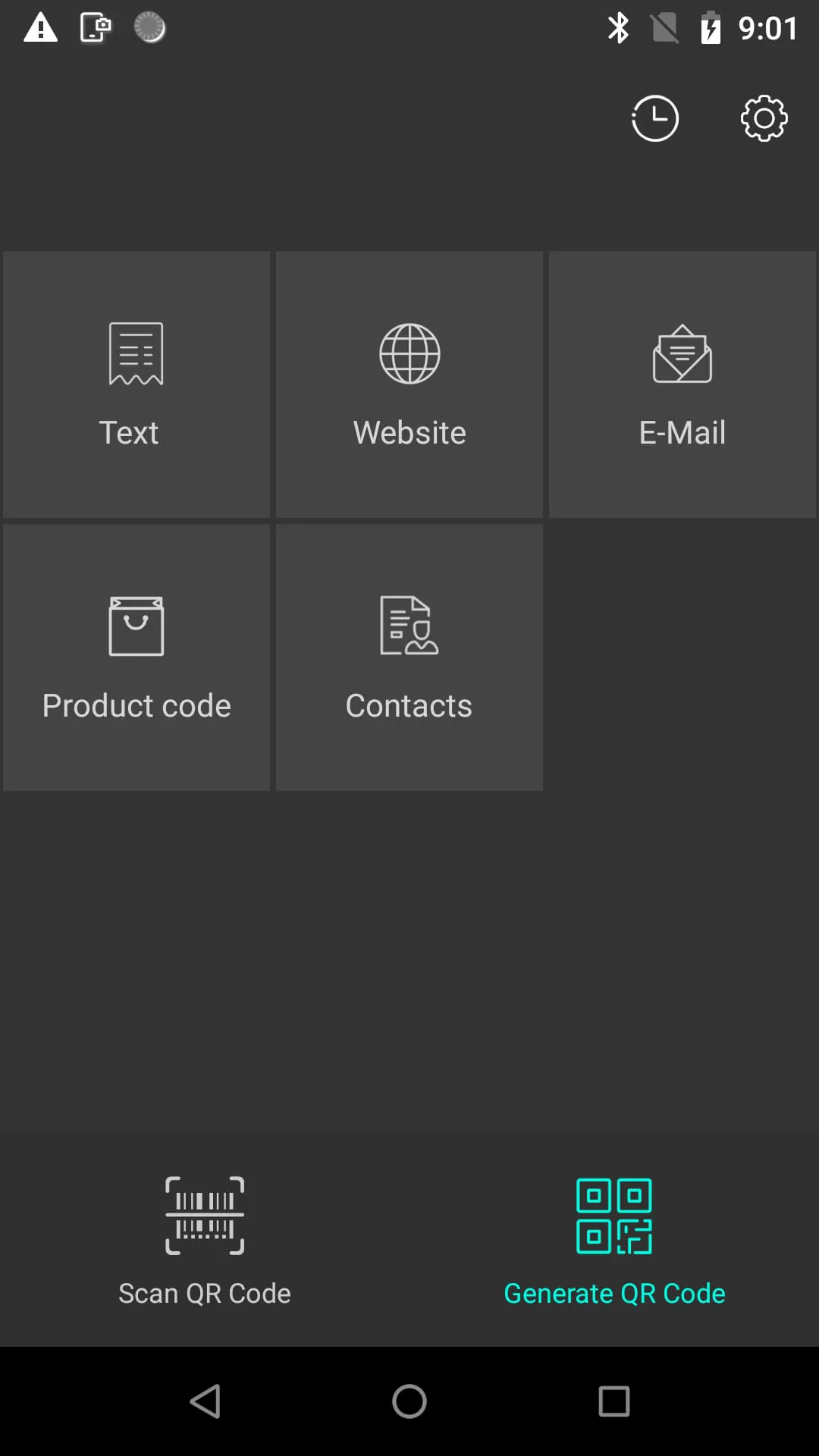The width and height of the screenshot is (819, 1456).
Task: Tap the Bluetooth icon in the status bar
Action: point(620,27)
